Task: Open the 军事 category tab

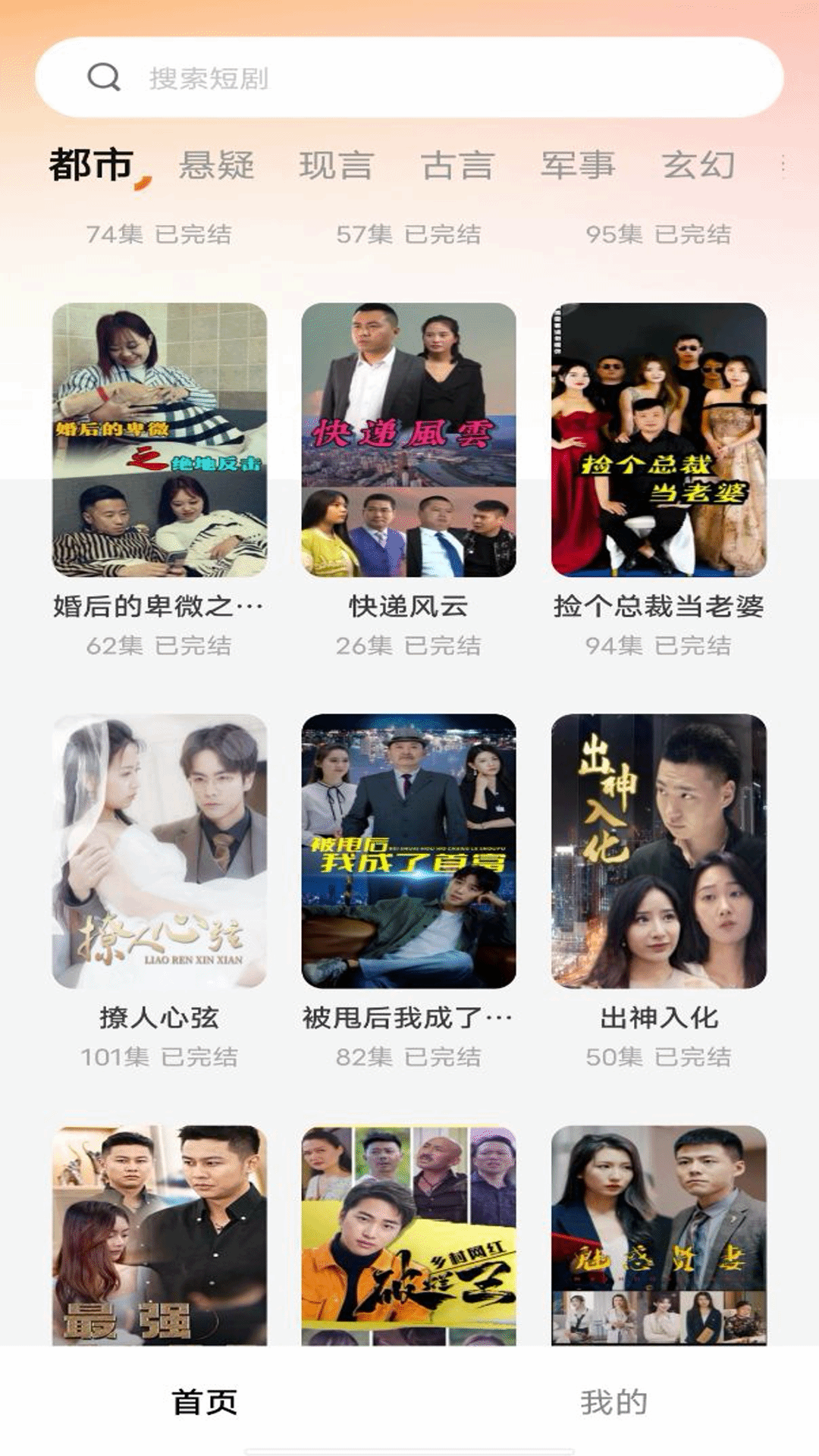Action: tap(578, 165)
